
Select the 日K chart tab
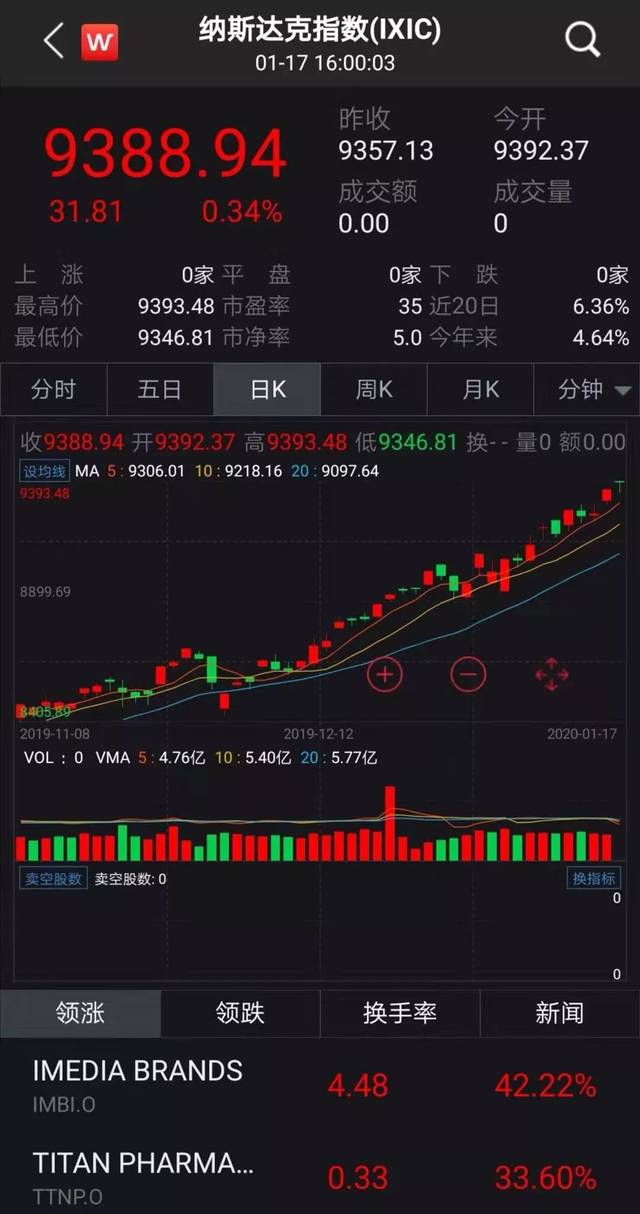[267, 389]
